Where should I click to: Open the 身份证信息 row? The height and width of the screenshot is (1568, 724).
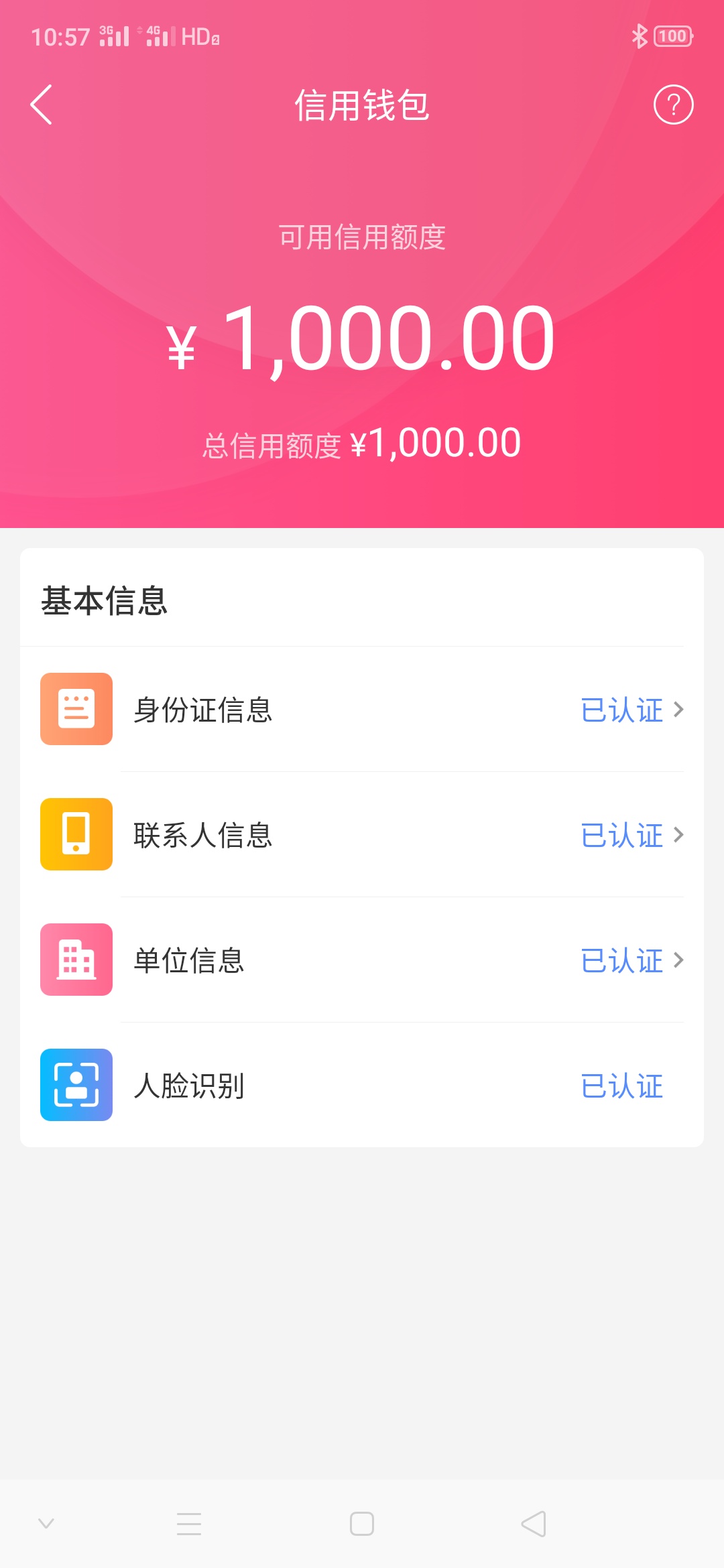pos(362,709)
